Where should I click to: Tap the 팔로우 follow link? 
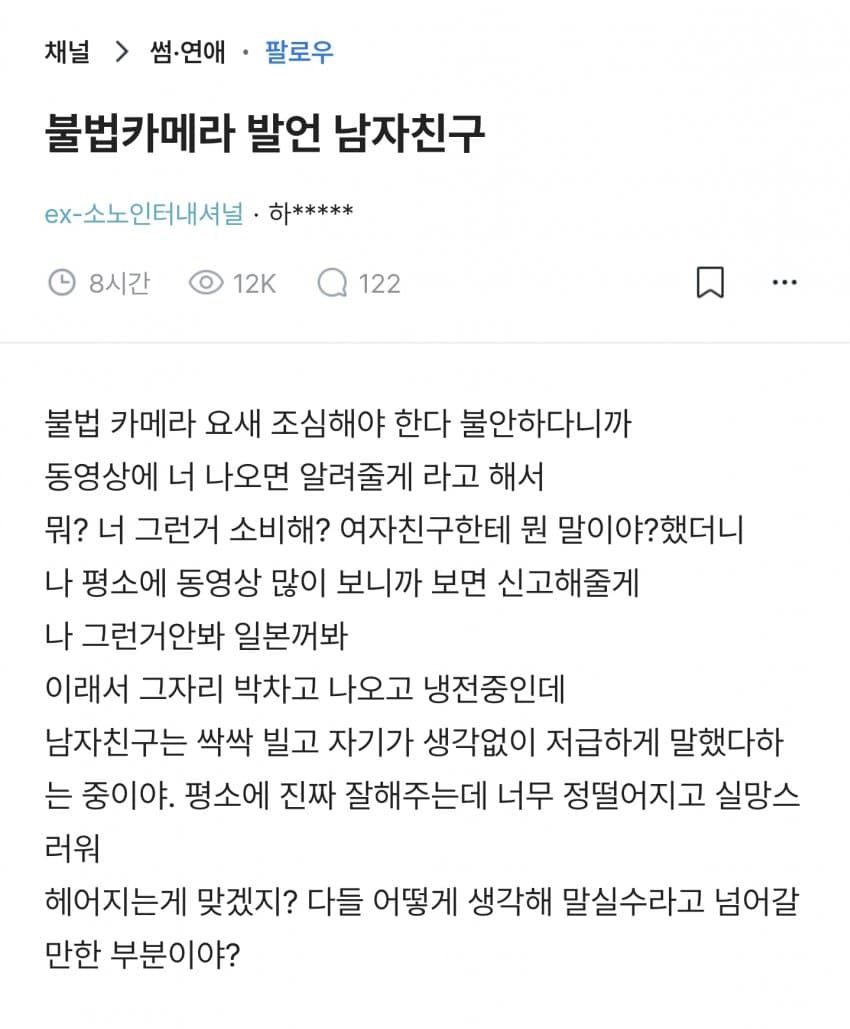coord(299,52)
